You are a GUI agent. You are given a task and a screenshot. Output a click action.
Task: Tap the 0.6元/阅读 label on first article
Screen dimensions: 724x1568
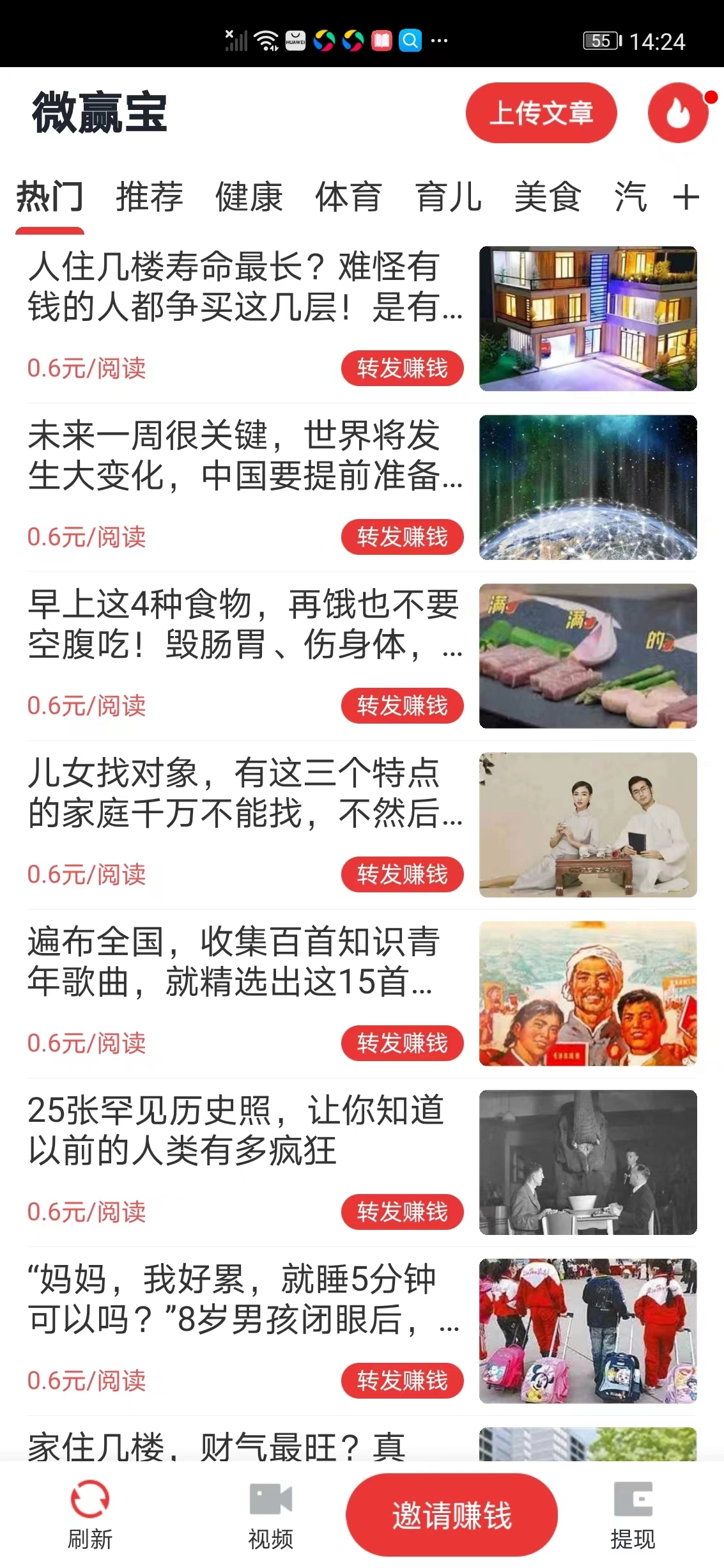(88, 368)
